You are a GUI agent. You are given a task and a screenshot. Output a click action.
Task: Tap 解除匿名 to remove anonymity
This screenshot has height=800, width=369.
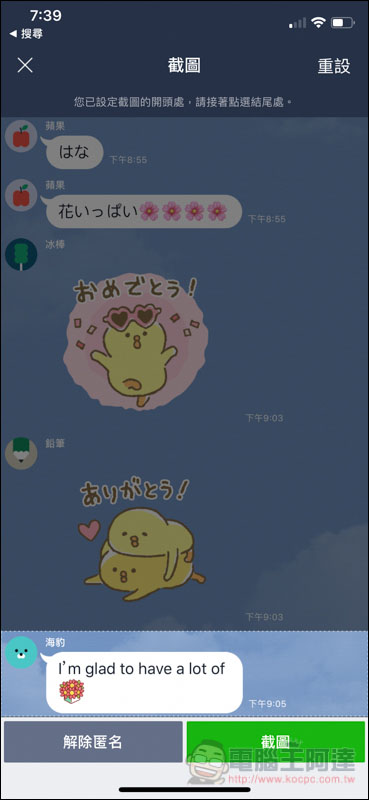pos(93,741)
